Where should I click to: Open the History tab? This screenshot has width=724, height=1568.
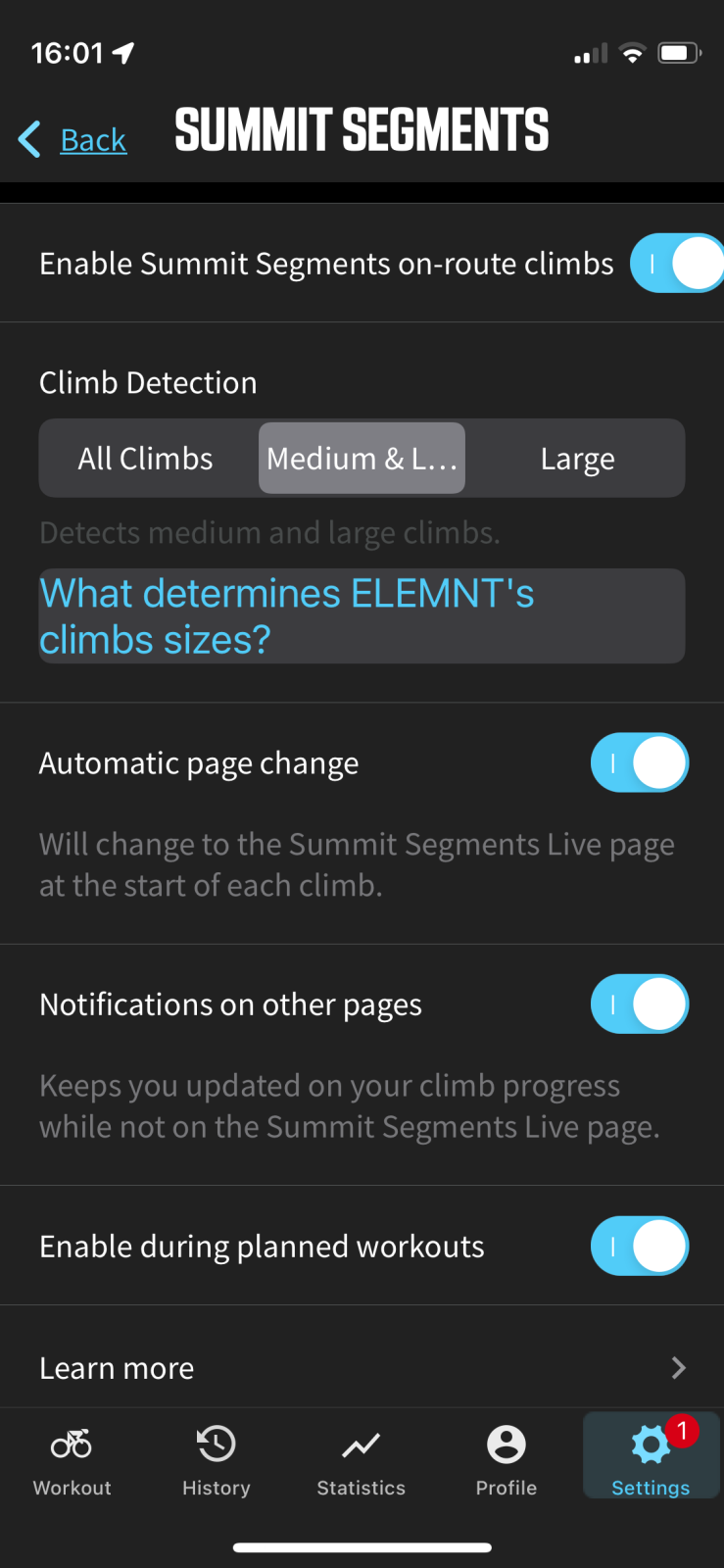pyautogui.click(x=217, y=1460)
